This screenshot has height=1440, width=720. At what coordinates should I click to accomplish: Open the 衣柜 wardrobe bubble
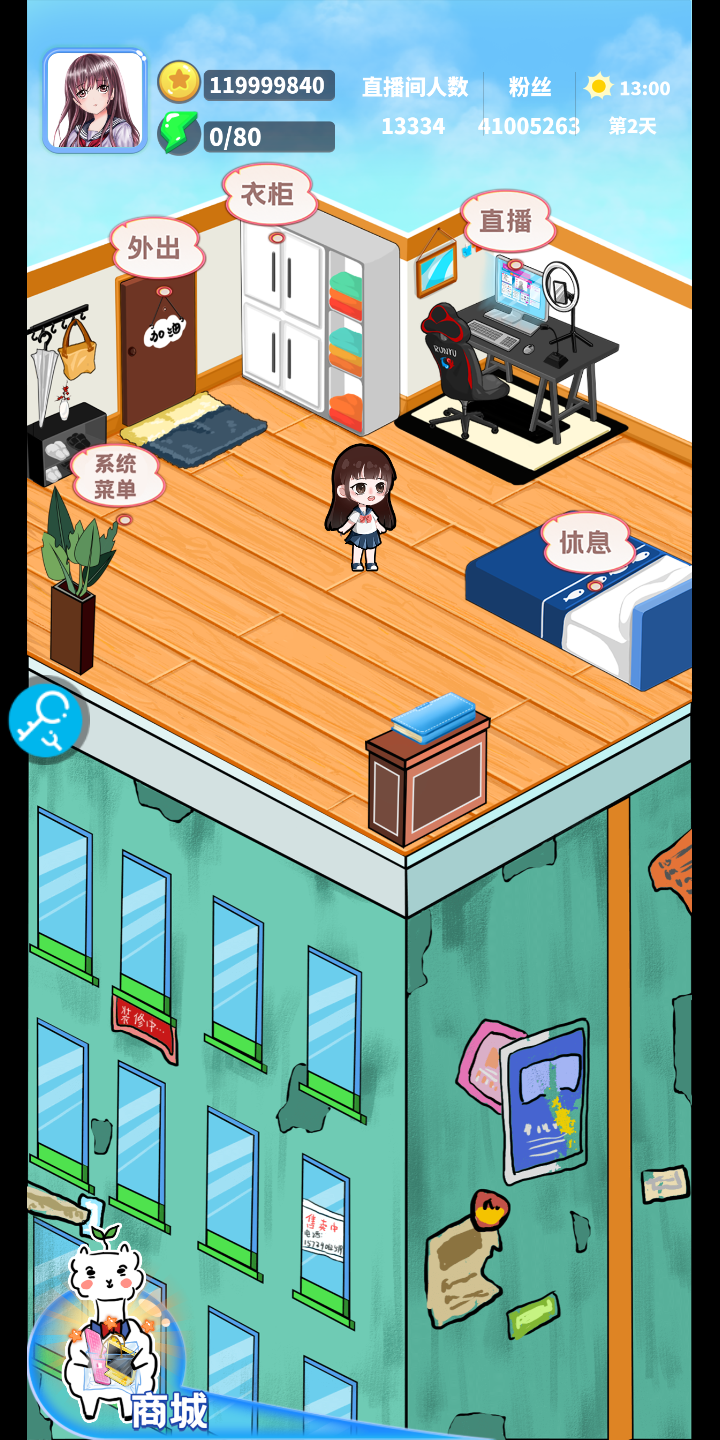(268, 194)
